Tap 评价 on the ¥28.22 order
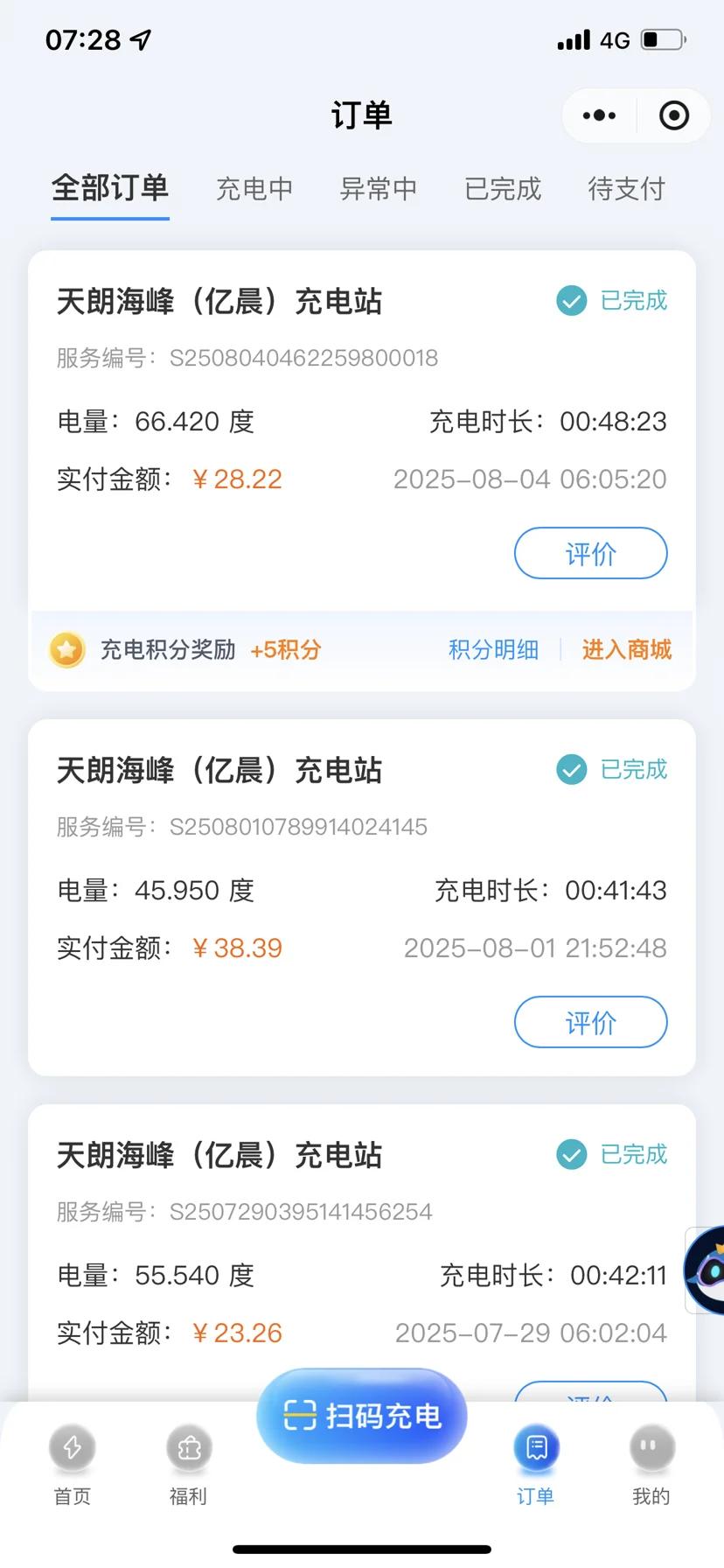Image resolution: width=724 pixels, height=1568 pixels. (591, 553)
